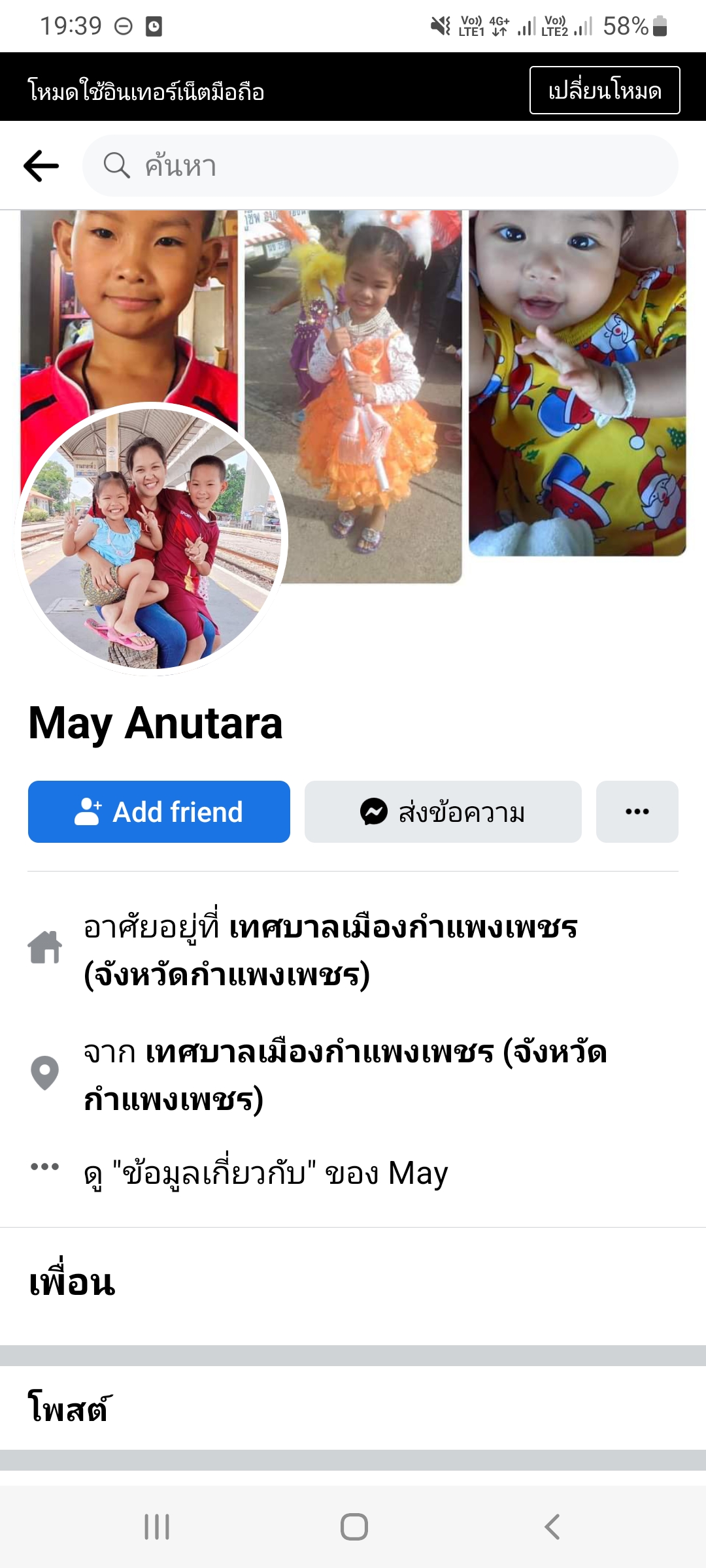Open ดู "ข้อมูลเกี่ยวกับ" ของ May
This screenshot has width=706, height=1568.
coord(265,1173)
